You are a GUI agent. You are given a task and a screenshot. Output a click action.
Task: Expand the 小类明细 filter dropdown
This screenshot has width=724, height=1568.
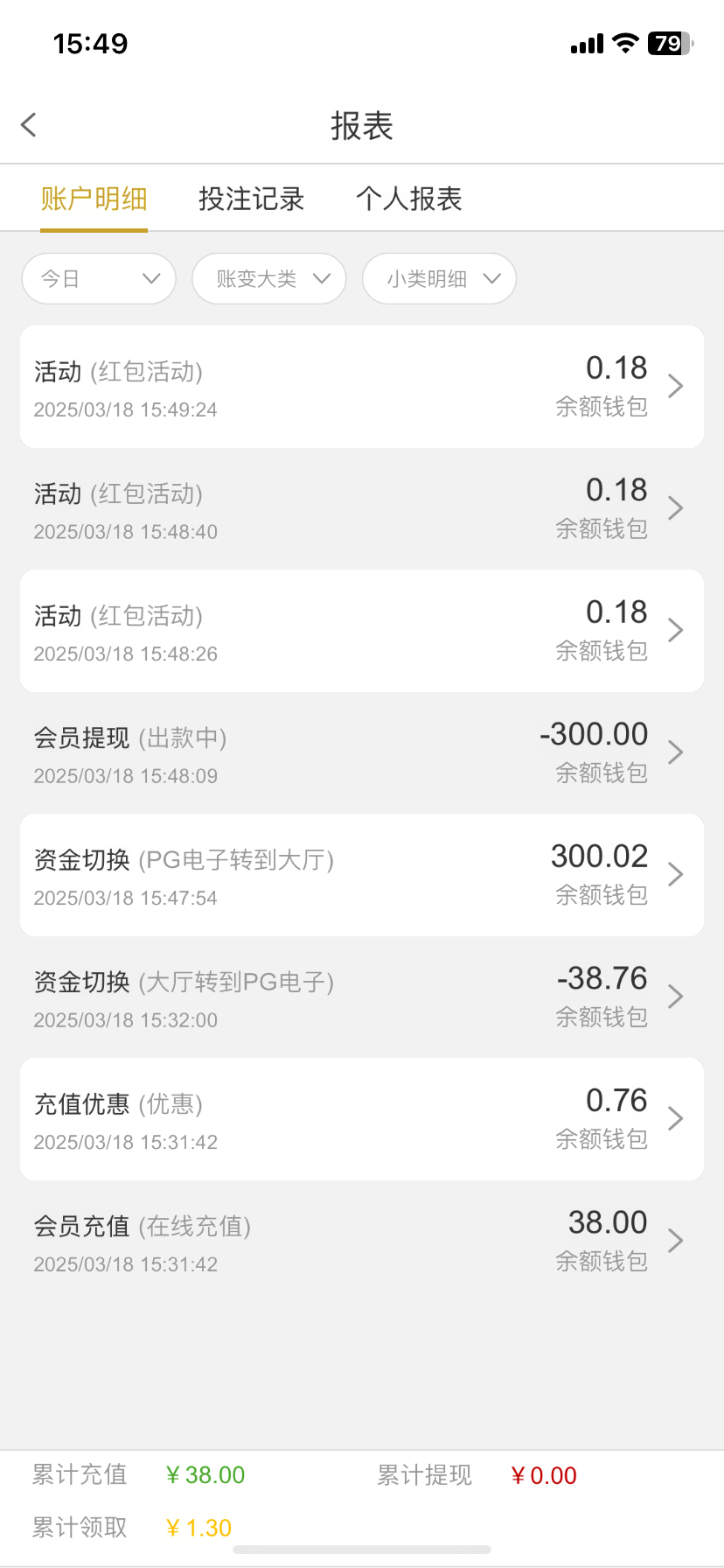tap(439, 279)
